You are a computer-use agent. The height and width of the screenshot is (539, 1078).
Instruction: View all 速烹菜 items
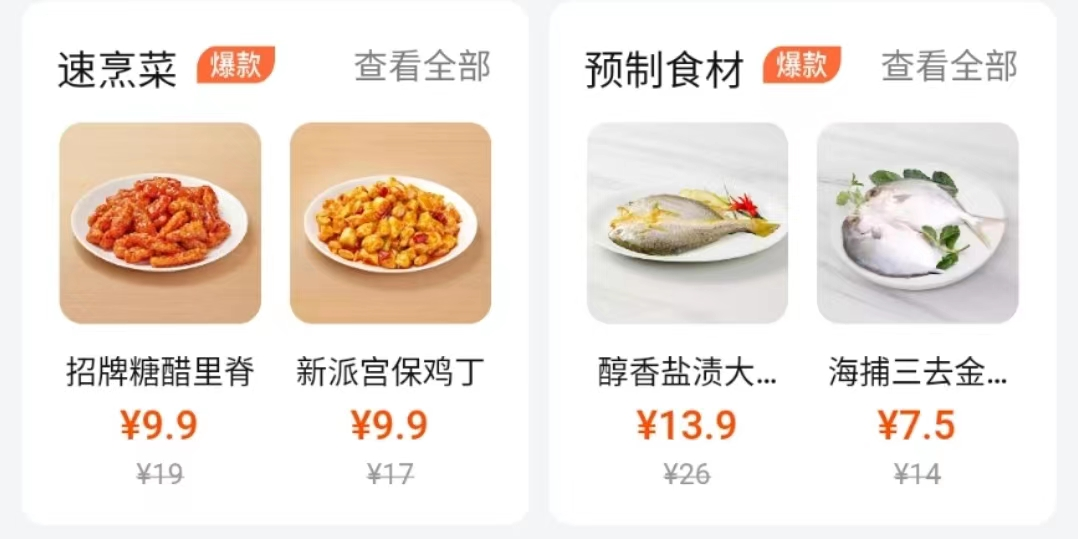click(422, 67)
